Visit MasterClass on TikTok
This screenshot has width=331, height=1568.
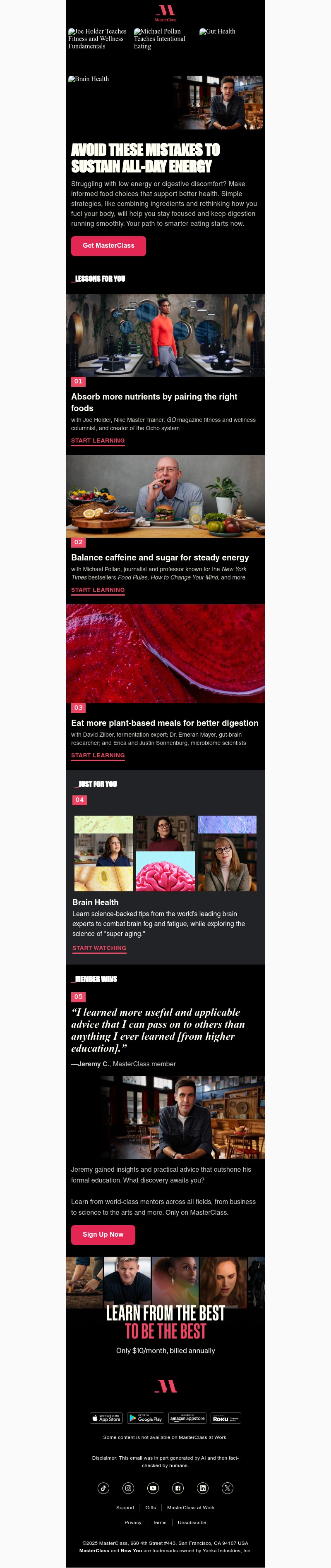click(103, 1488)
